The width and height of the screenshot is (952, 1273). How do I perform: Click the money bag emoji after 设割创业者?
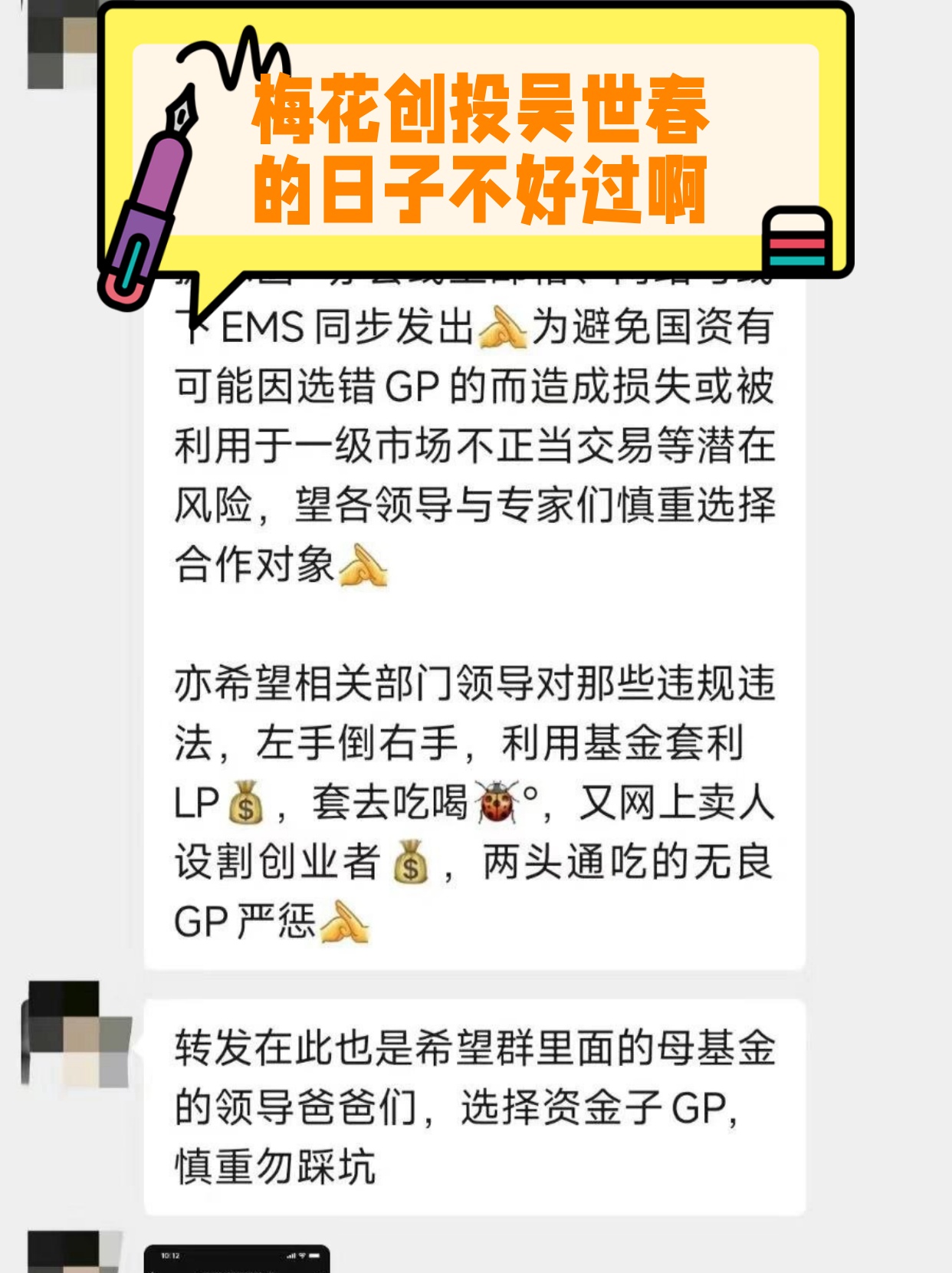point(411,865)
